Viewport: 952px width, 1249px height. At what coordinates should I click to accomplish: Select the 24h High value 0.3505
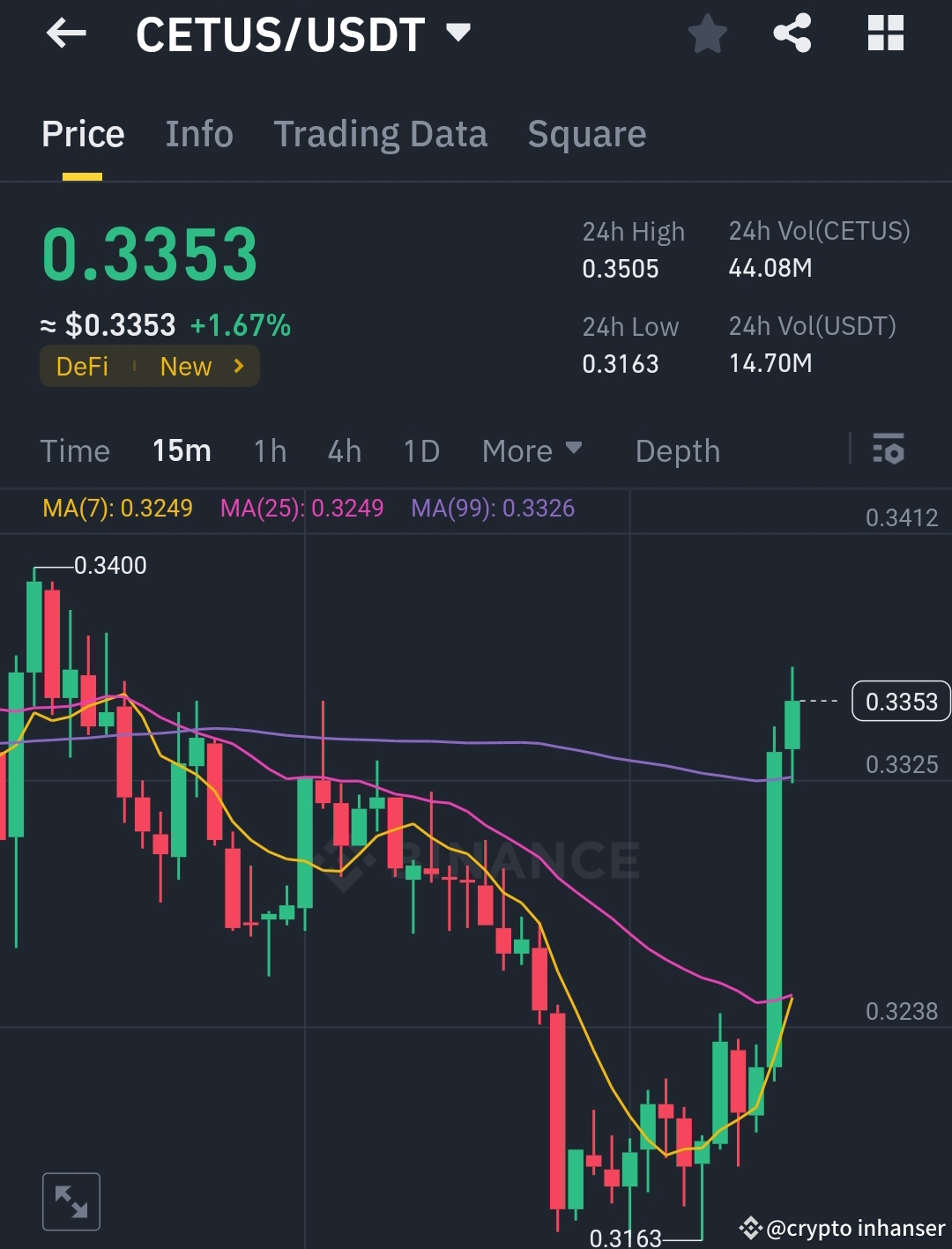click(621, 269)
